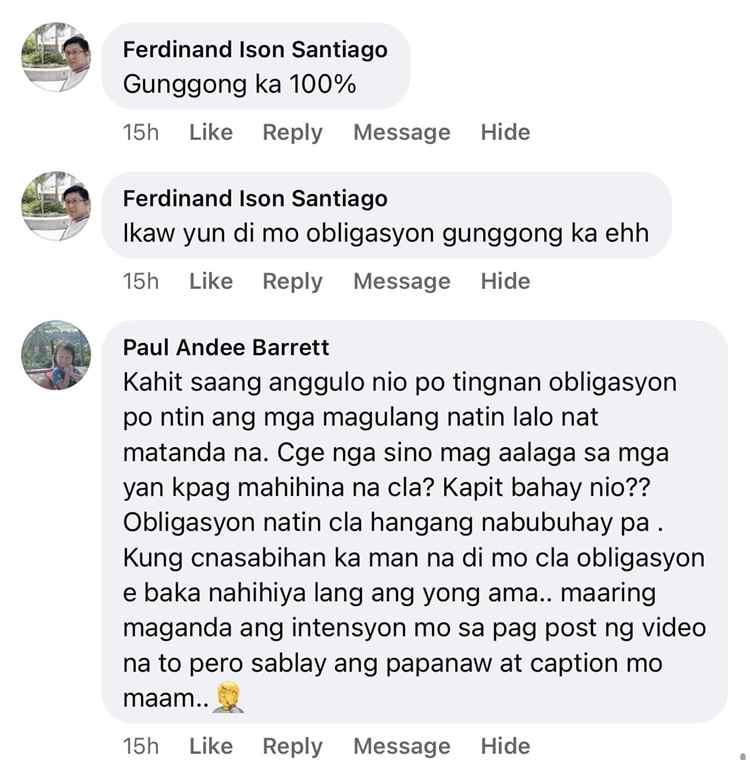Hide the "Gunggong ka 100%" comment
750x760 pixels.
coord(505,132)
